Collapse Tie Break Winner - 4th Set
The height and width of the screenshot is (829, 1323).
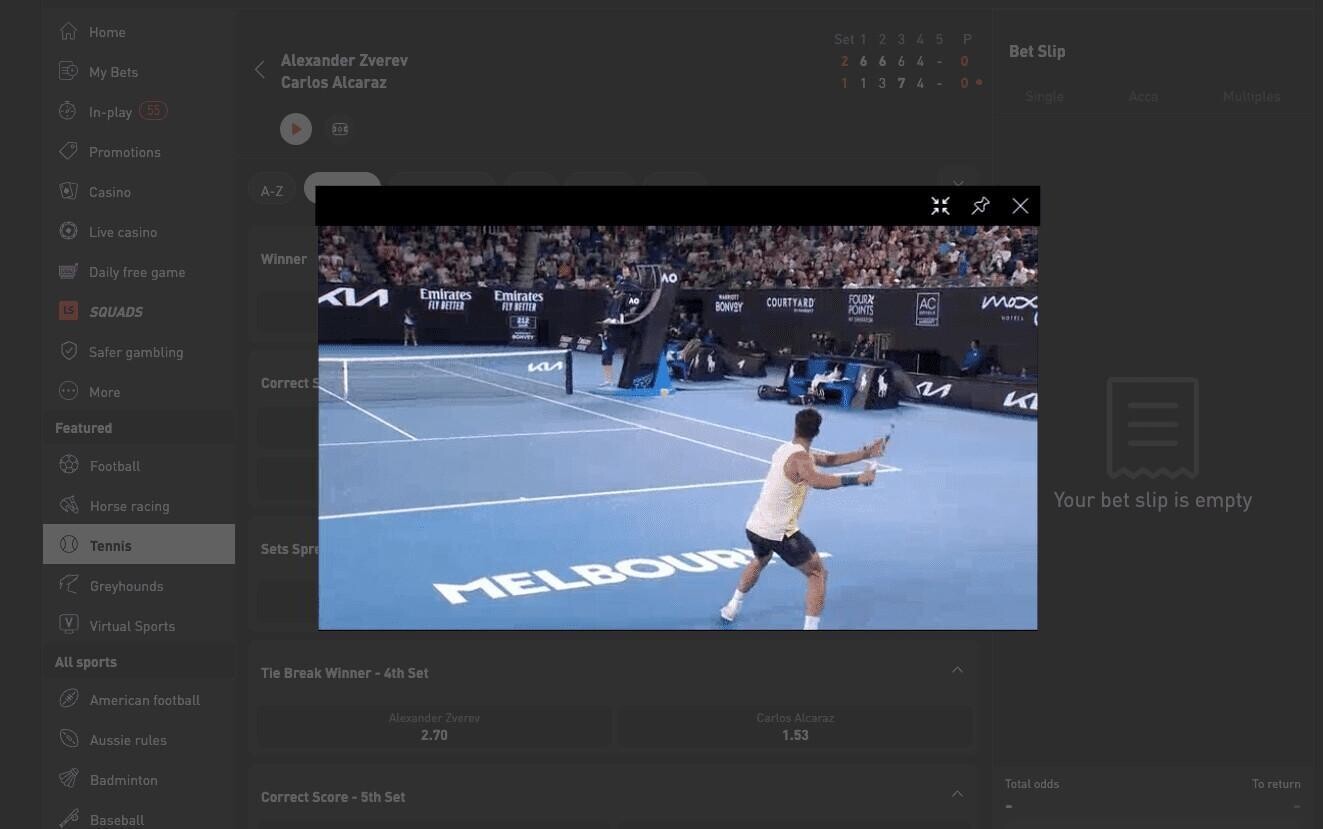[957, 671]
